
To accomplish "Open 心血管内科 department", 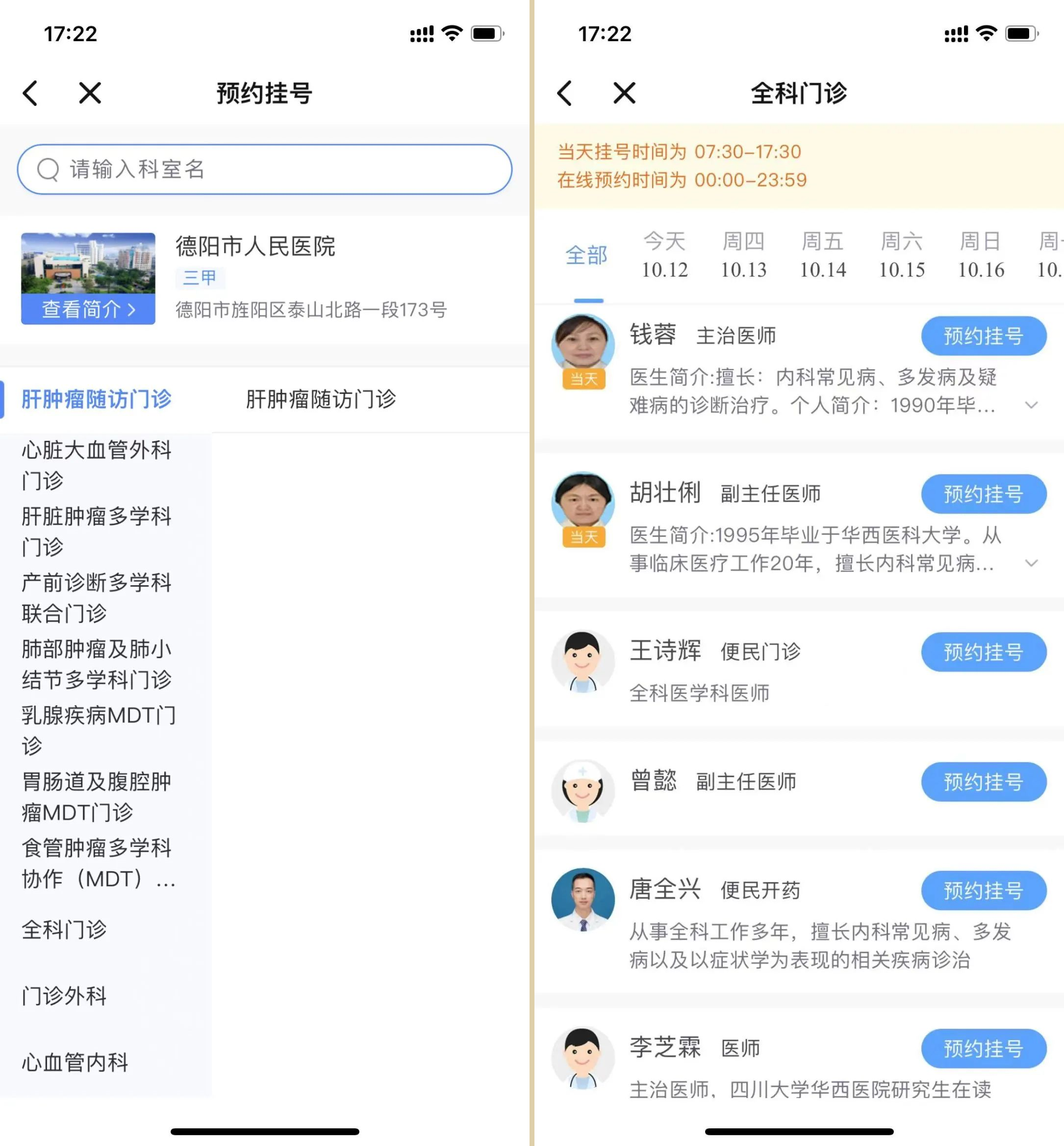I will click(75, 1062).
